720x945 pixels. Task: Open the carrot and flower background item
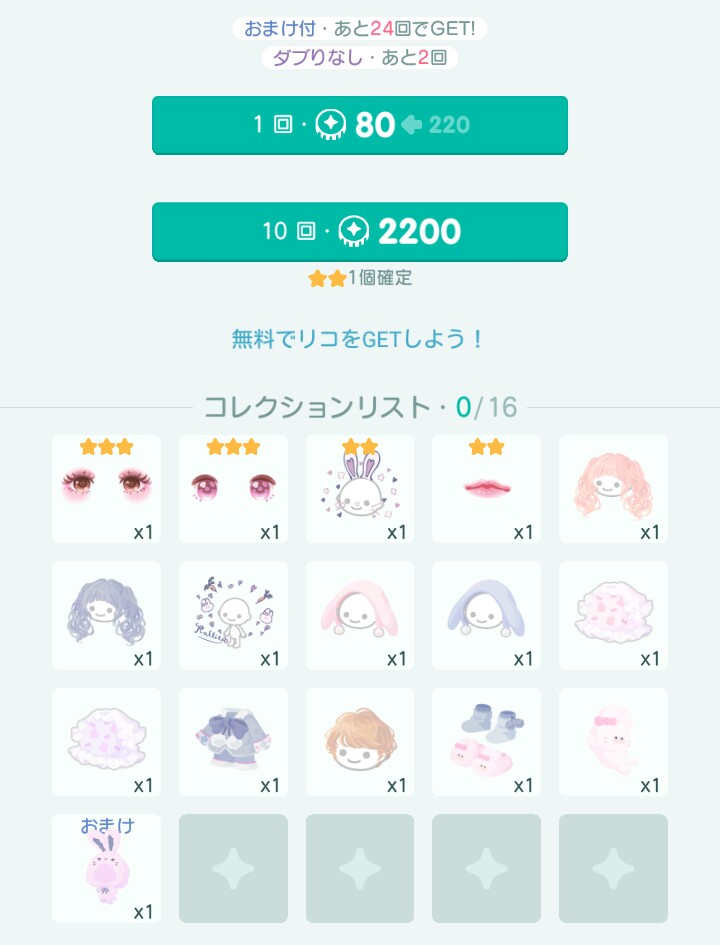pos(233,615)
